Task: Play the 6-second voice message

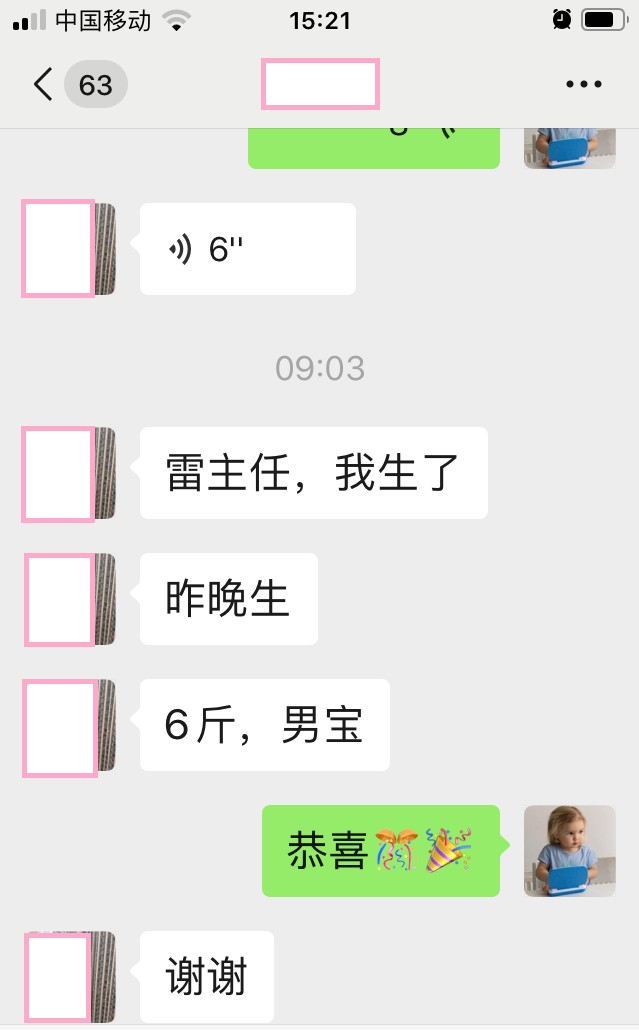Action: pyautogui.click(x=247, y=249)
